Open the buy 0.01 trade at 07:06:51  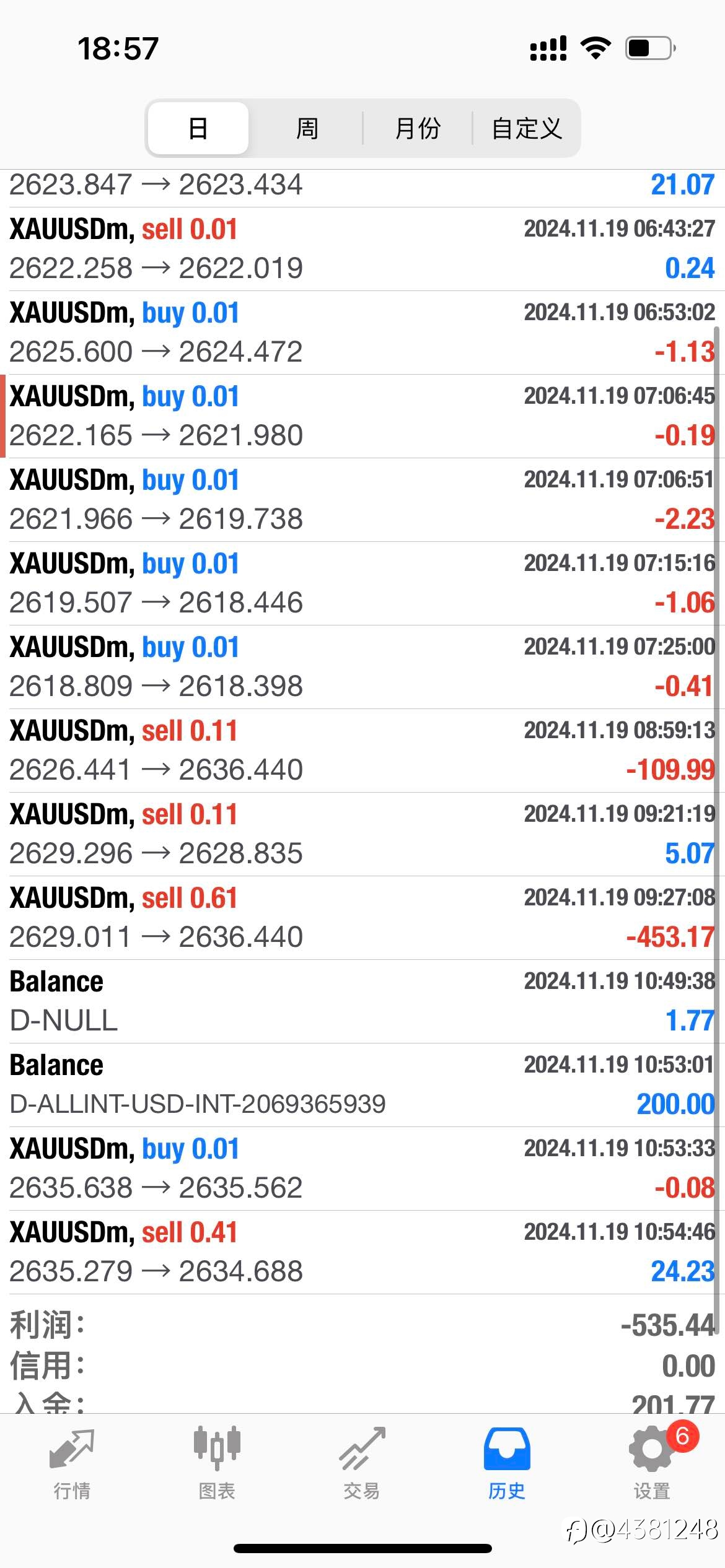point(362,500)
